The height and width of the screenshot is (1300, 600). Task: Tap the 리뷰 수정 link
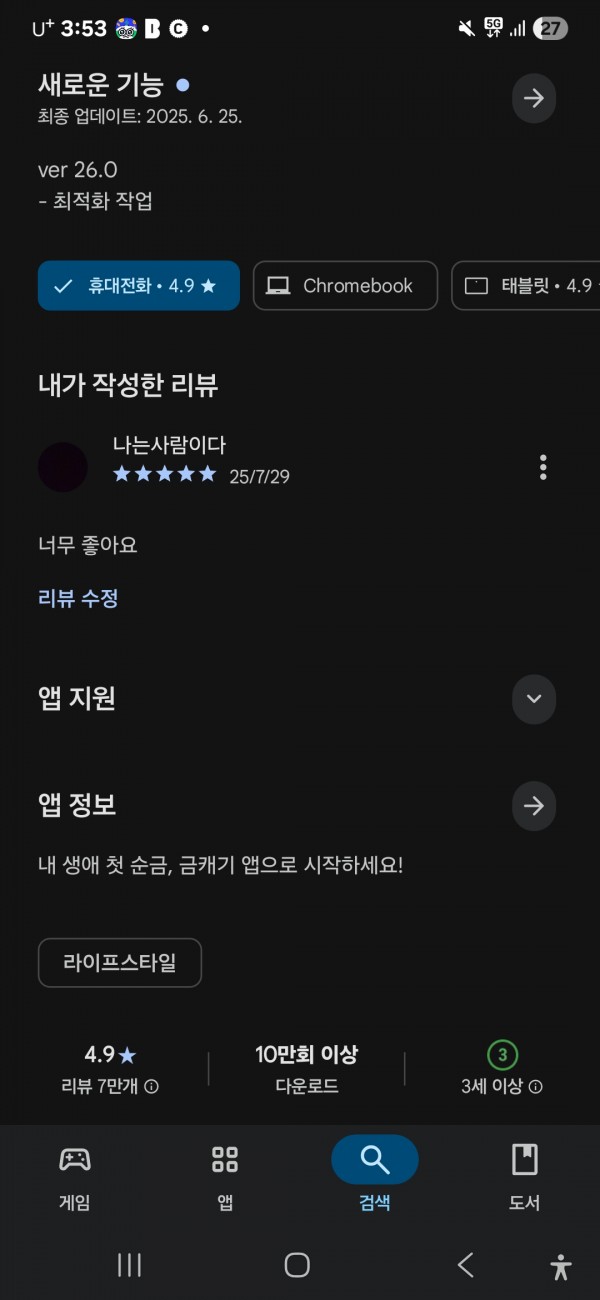pos(78,599)
